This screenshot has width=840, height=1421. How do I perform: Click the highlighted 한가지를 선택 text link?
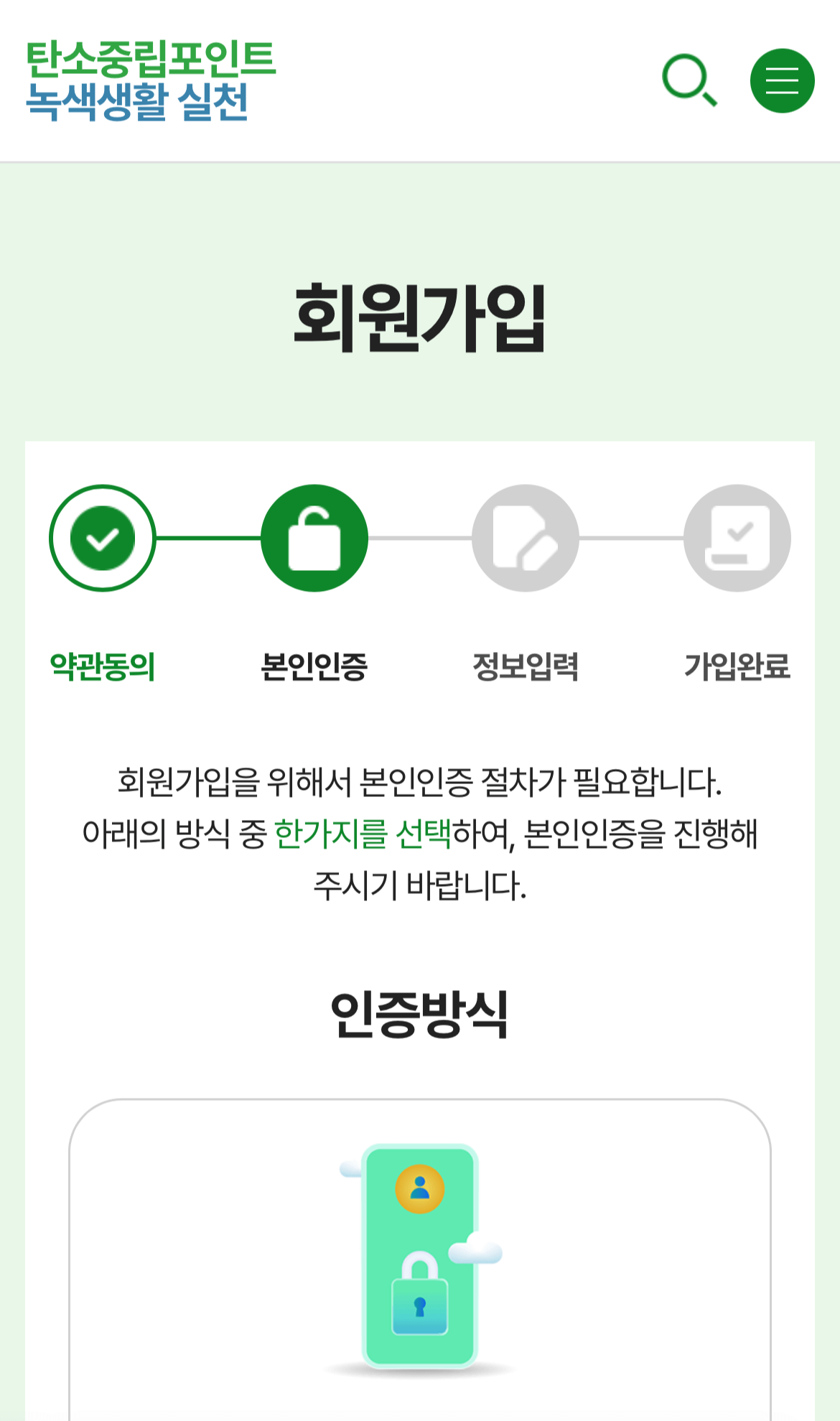point(365,831)
